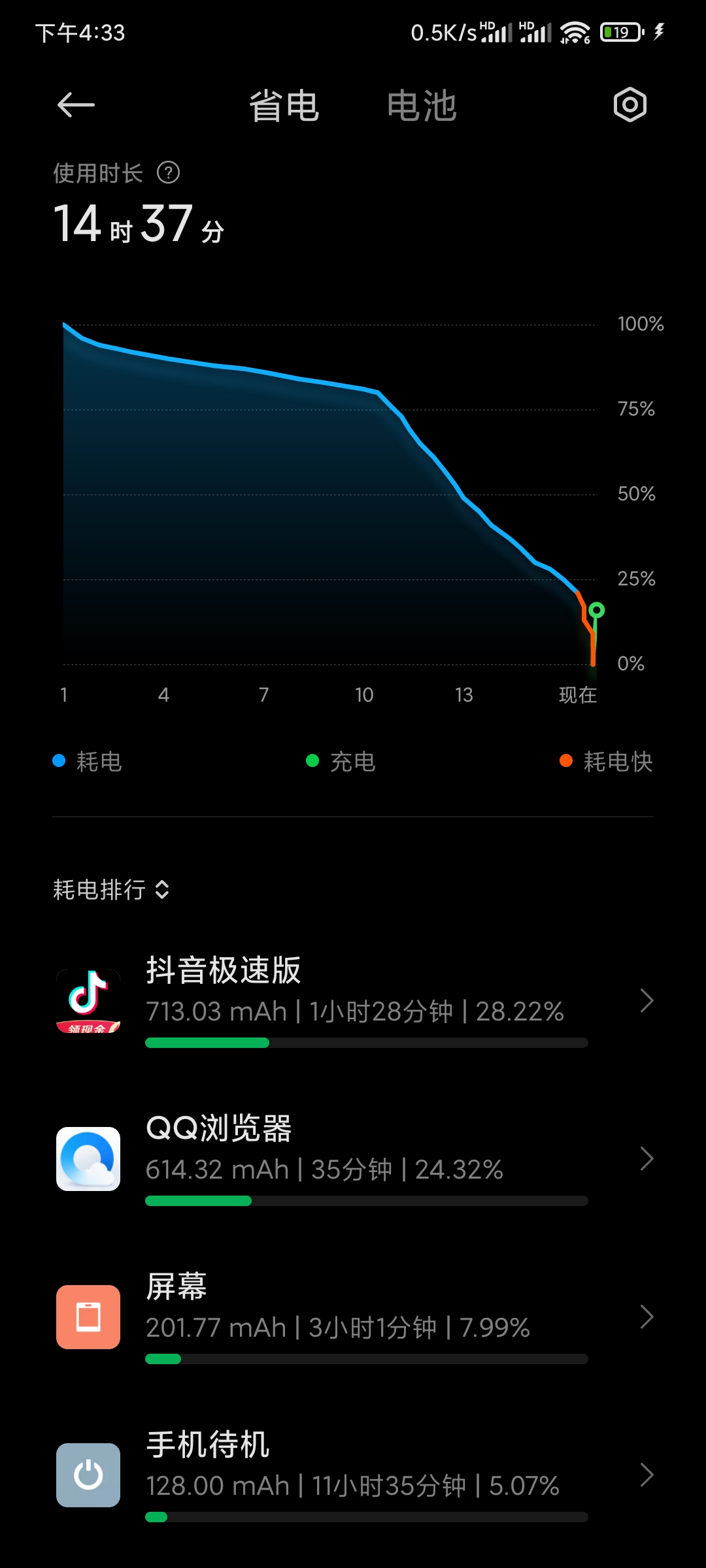View 屏幕 power consumption details
706x1568 pixels.
tap(353, 1317)
